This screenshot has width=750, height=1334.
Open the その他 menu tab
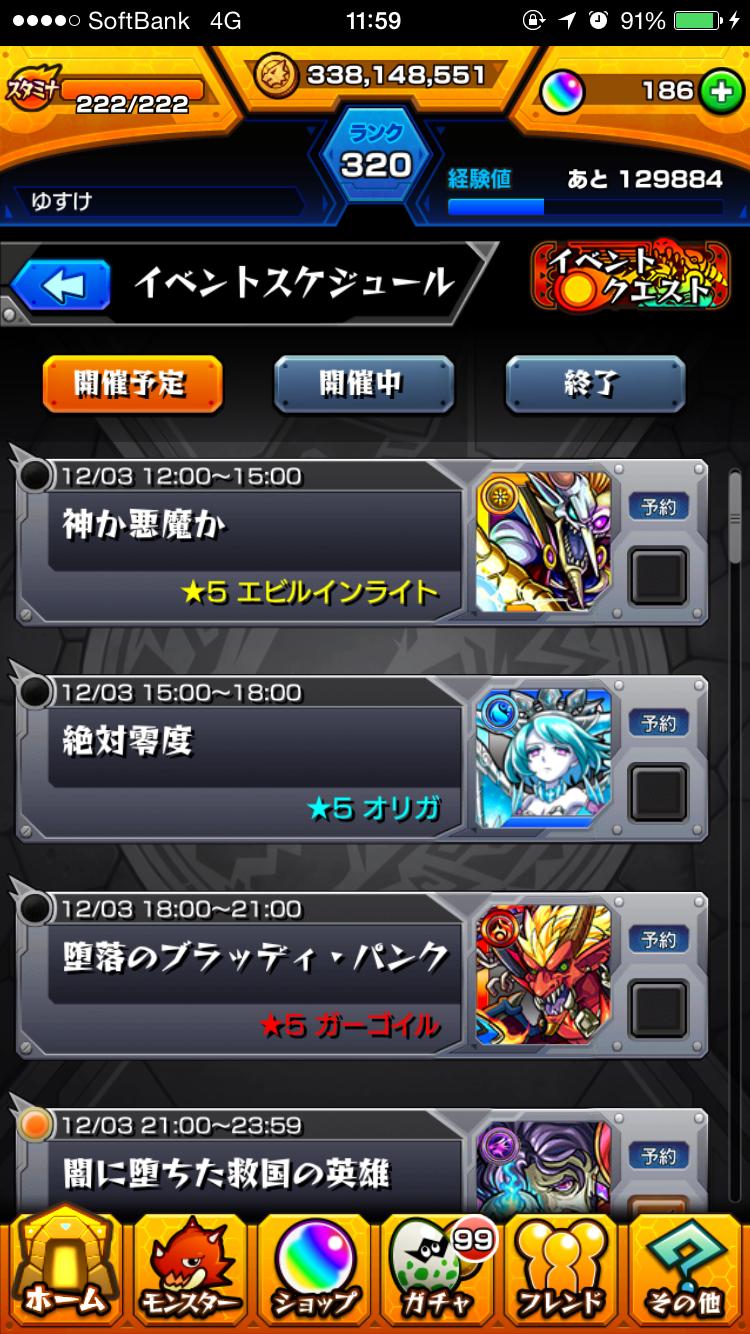pos(686,1270)
